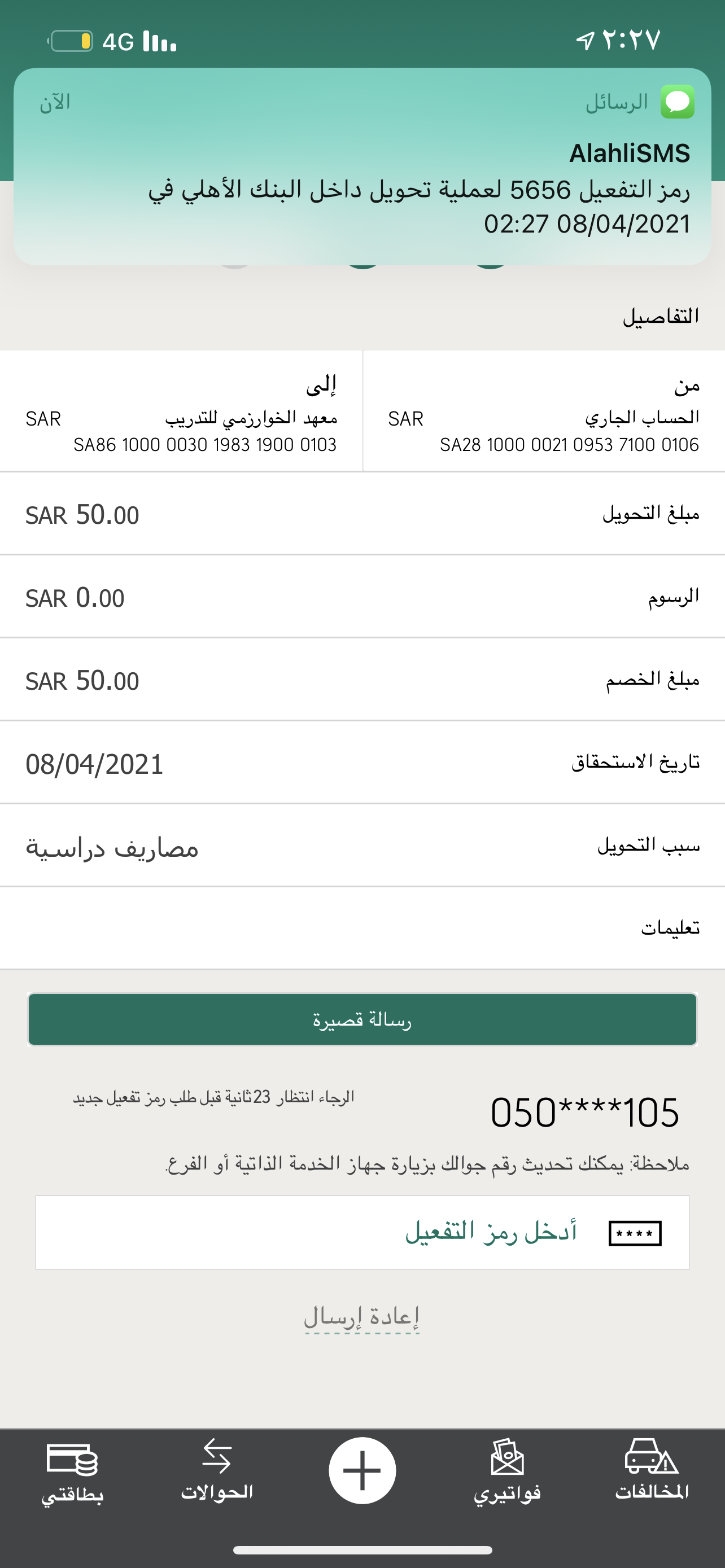Select the رسالة قصيرة (SMS) button

pyautogui.click(x=362, y=1019)
